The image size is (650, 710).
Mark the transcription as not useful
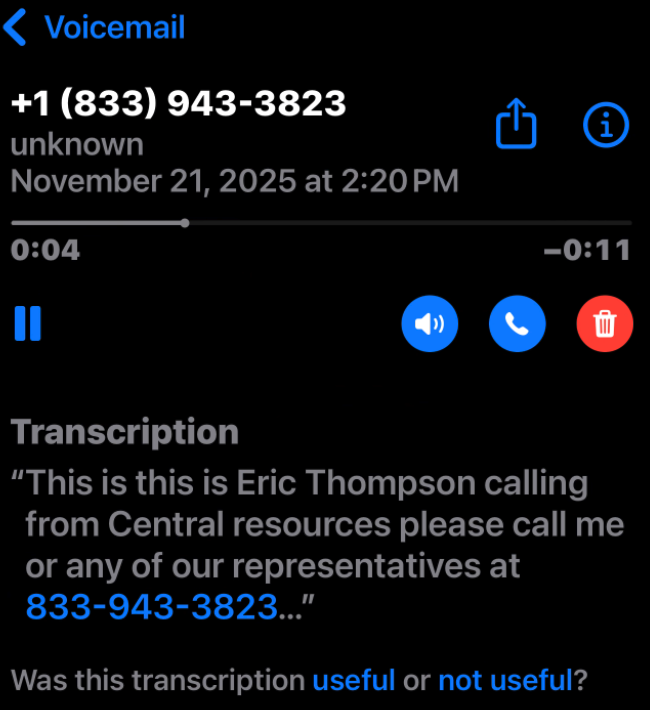(x=504, y=681)
